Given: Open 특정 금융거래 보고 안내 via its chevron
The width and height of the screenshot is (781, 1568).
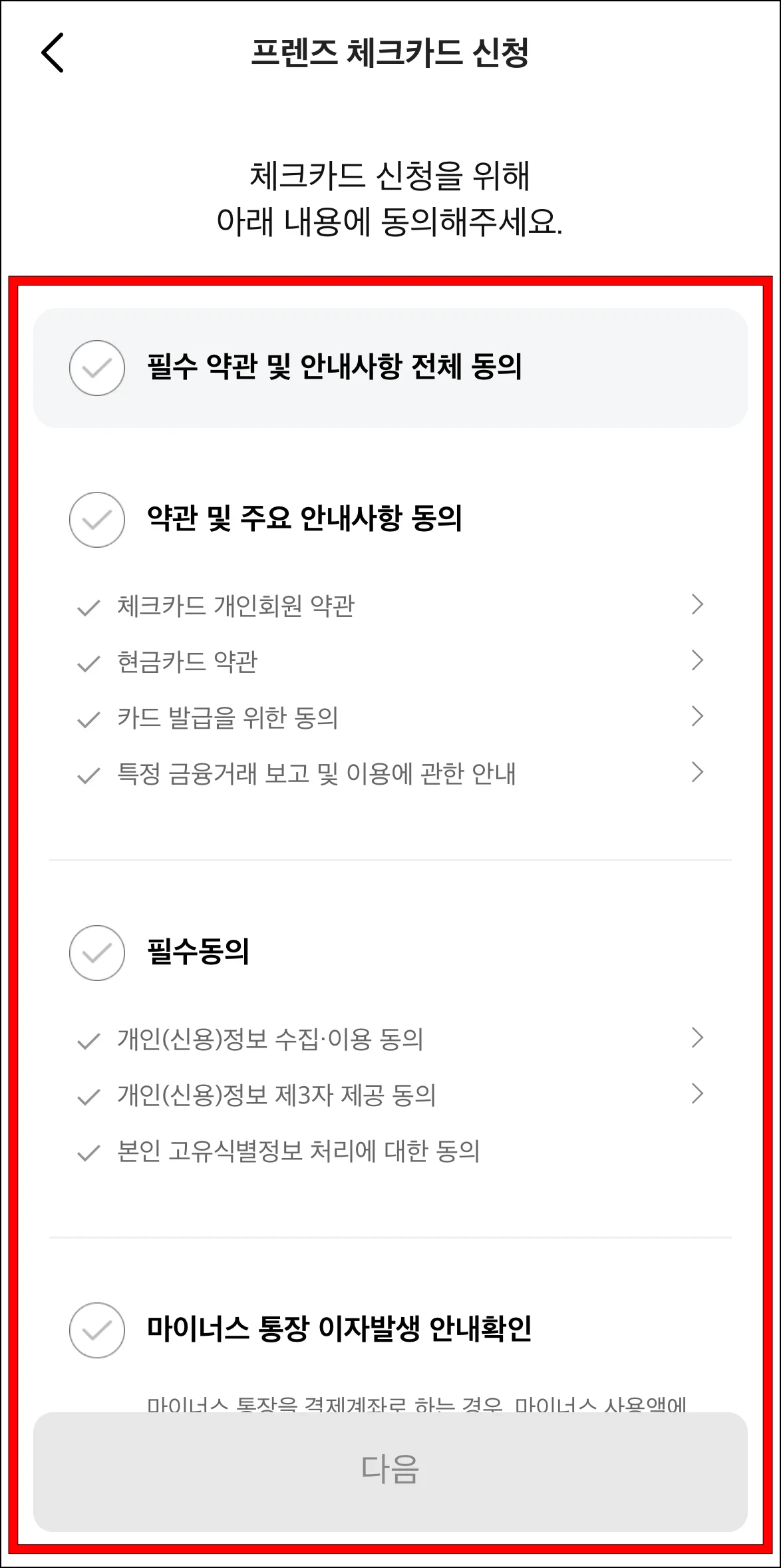Looking at the screenshot, I should point(697,772).
